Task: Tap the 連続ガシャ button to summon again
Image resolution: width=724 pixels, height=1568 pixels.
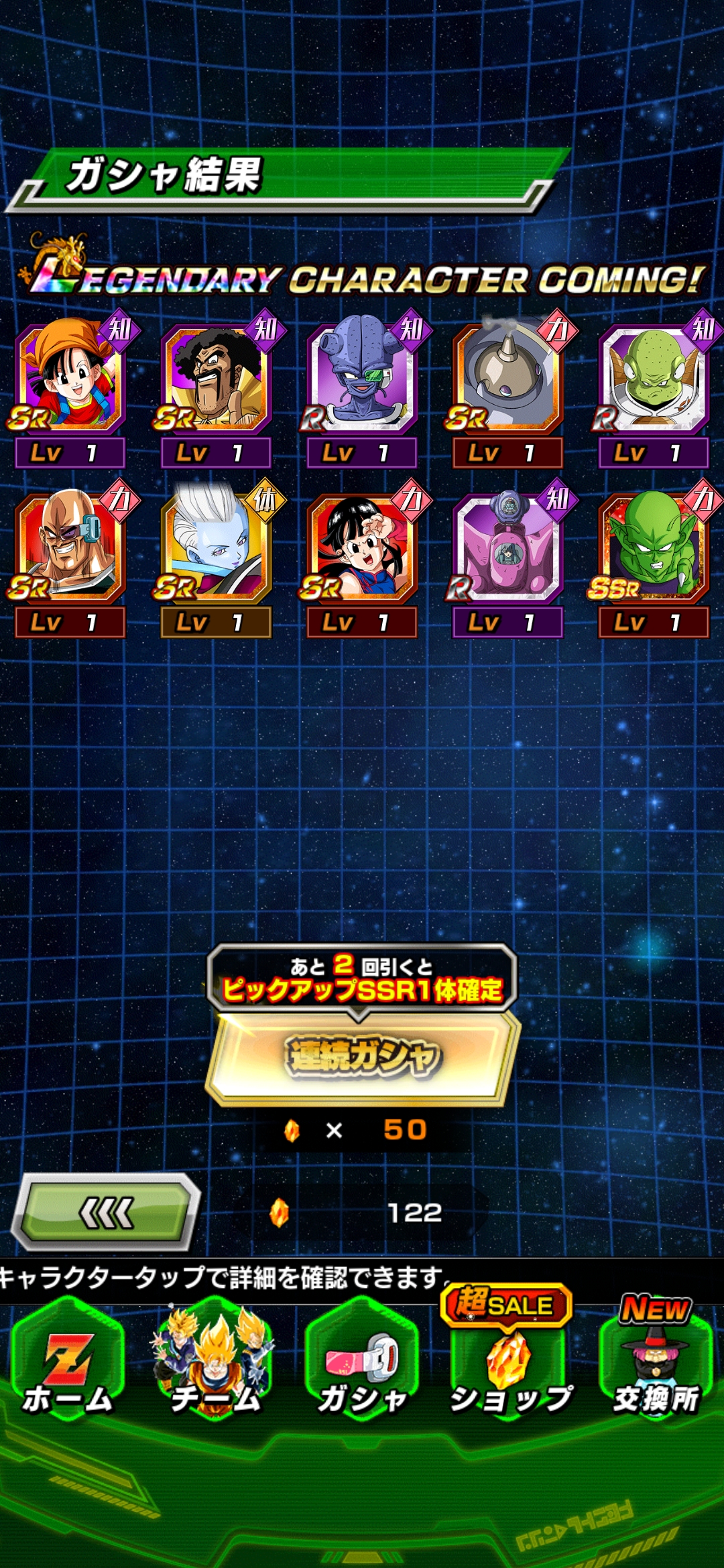Action: (363, 1057)
